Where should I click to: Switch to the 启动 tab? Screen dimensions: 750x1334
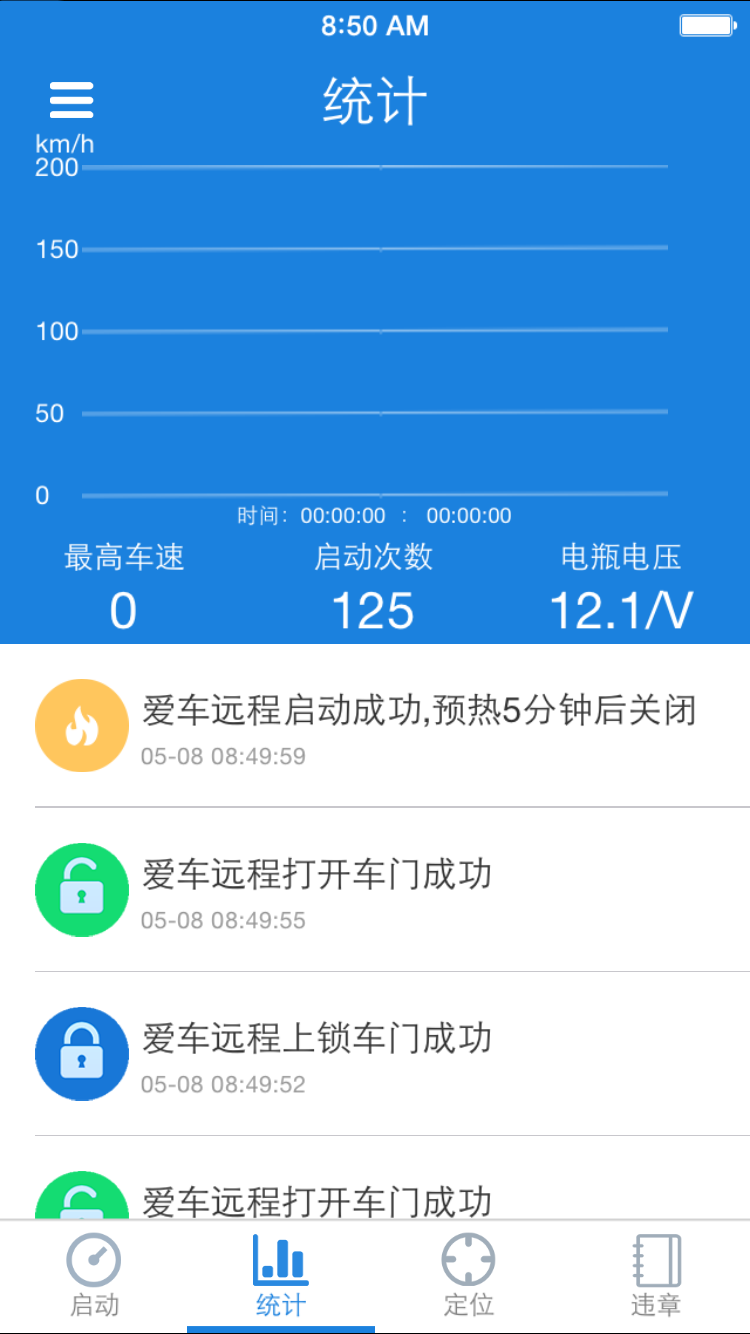coord(94,1276)
